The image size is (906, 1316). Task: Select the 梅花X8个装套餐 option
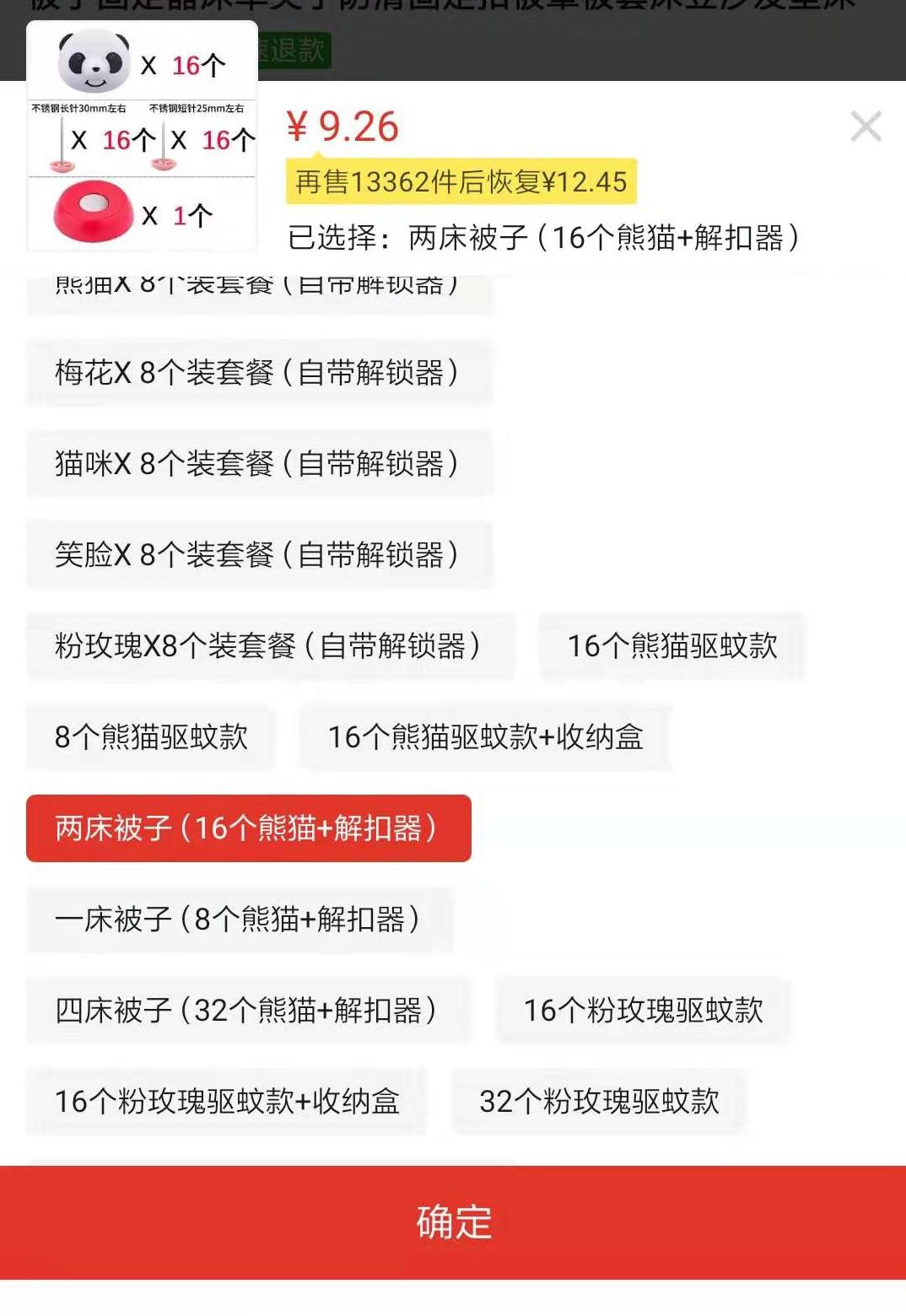pyautogui.click(x=260, y=371)
